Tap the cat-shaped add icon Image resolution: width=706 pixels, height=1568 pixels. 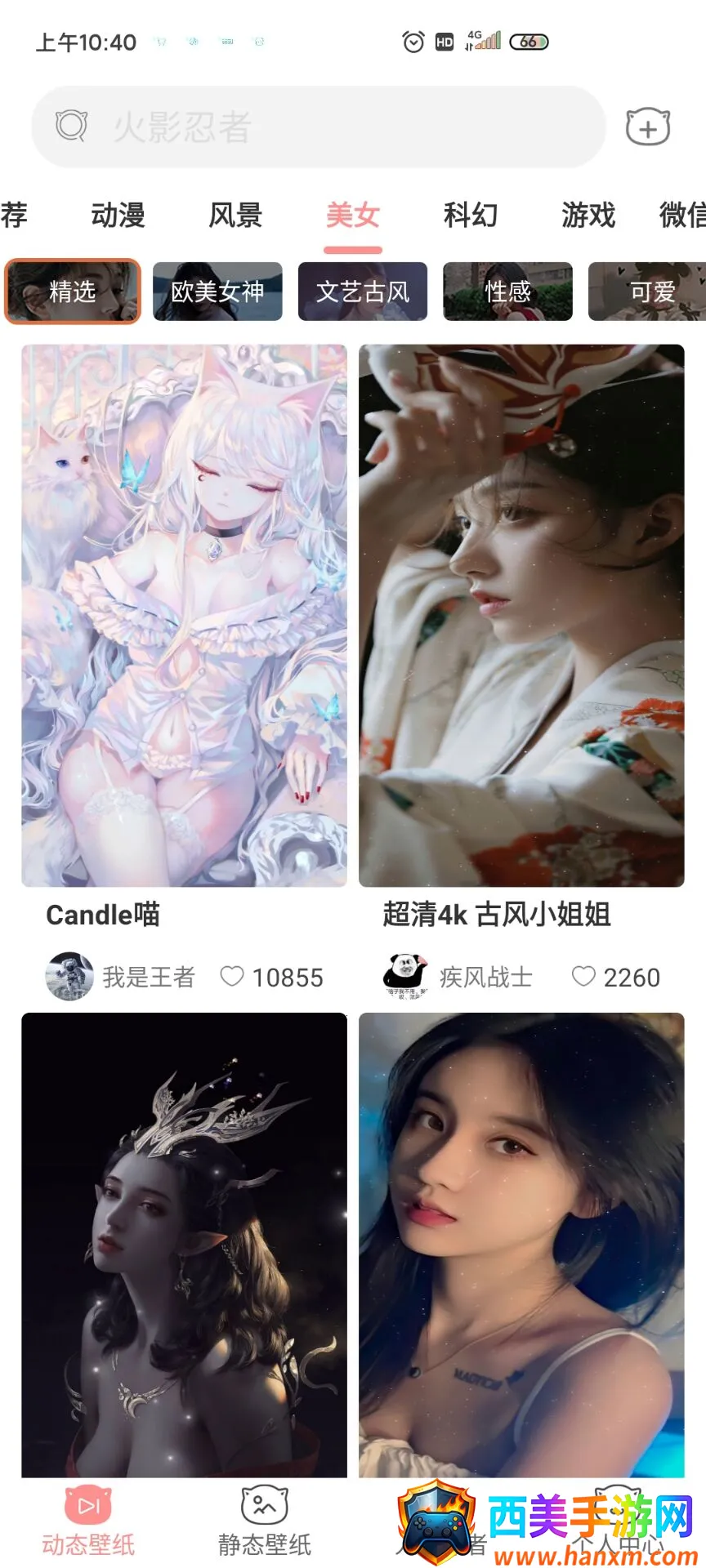point(647,127)
